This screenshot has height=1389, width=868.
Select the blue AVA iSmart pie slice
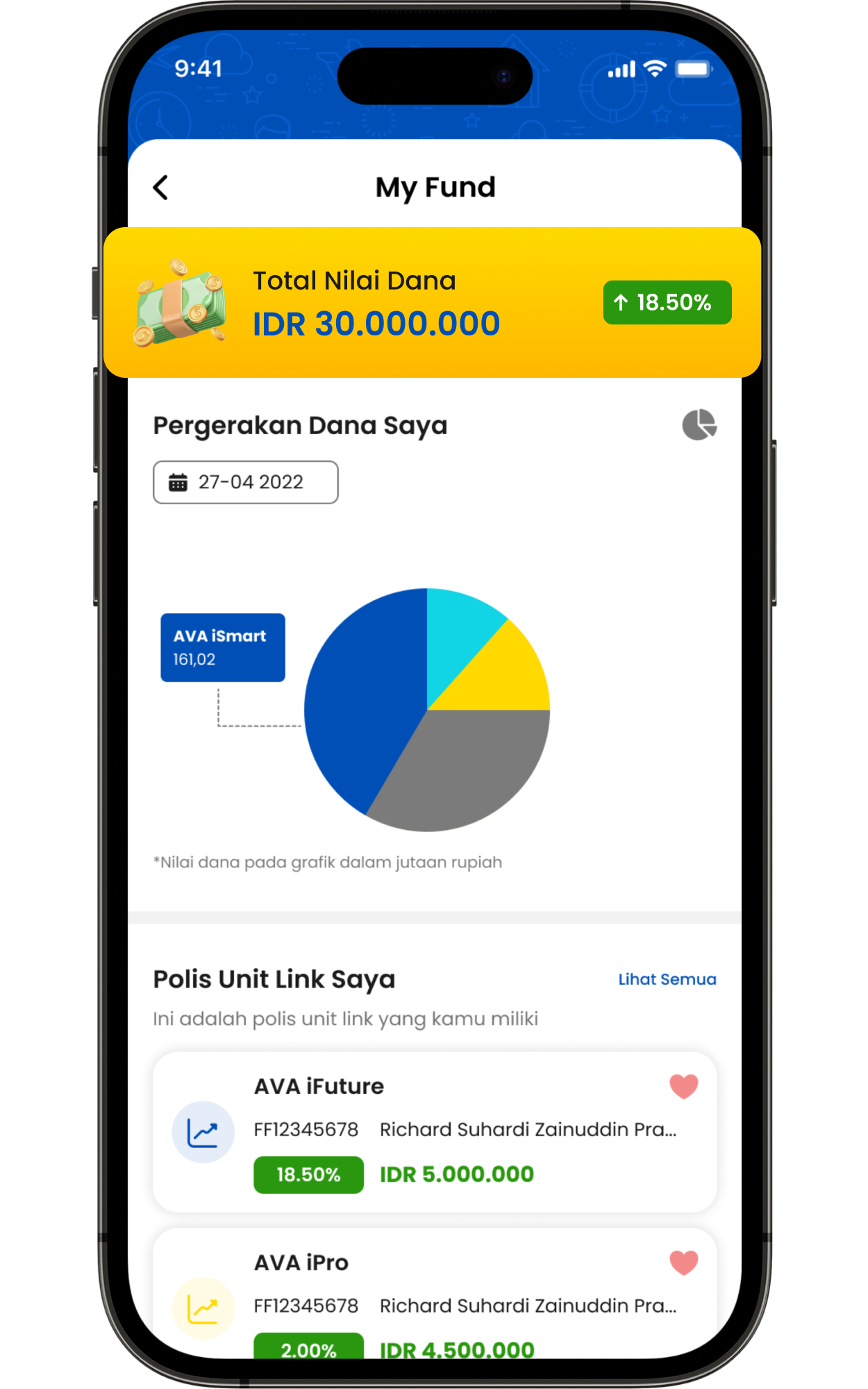click(x=361, y=701)
